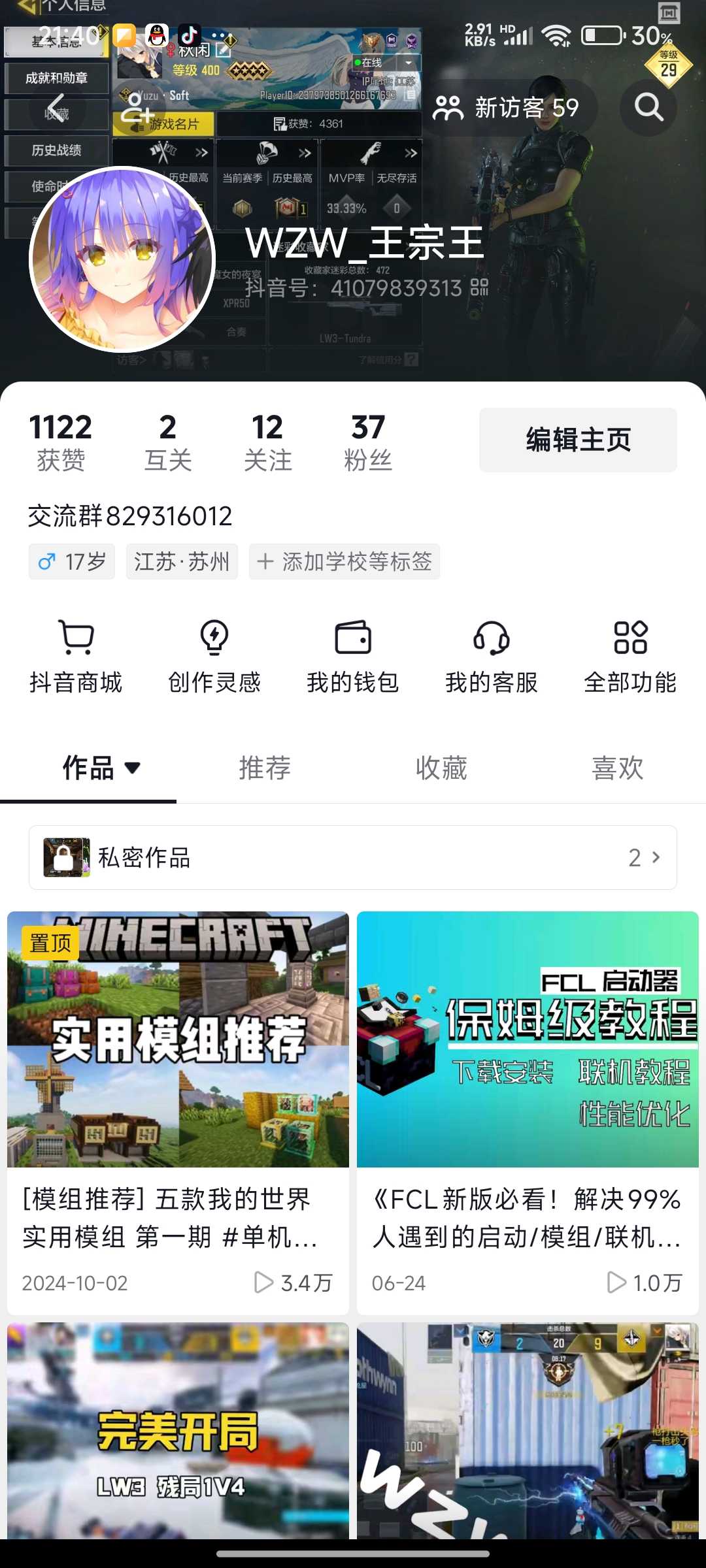Open the 37 粉丝 followers list
706x1568 pixels.
pos(368,442)
